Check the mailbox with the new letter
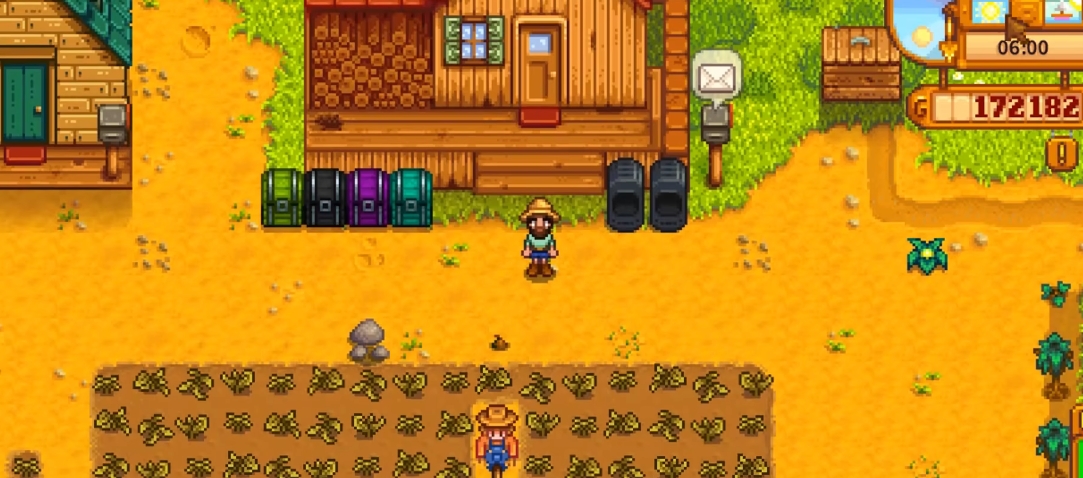Viewport: 1083px width, 478px height. pos(715,125)
